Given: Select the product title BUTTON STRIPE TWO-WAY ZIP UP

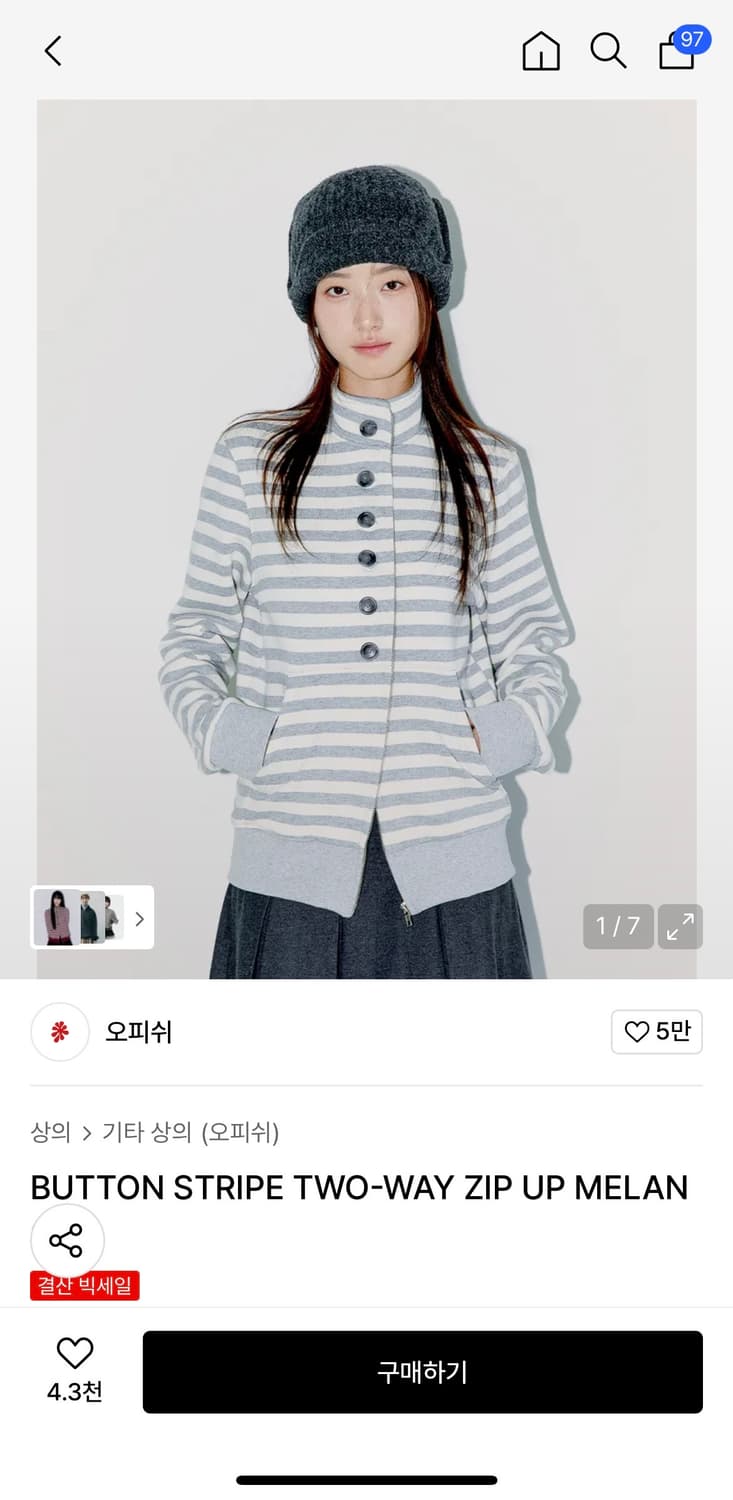Looking at the screenshot, I should 360,1187.
